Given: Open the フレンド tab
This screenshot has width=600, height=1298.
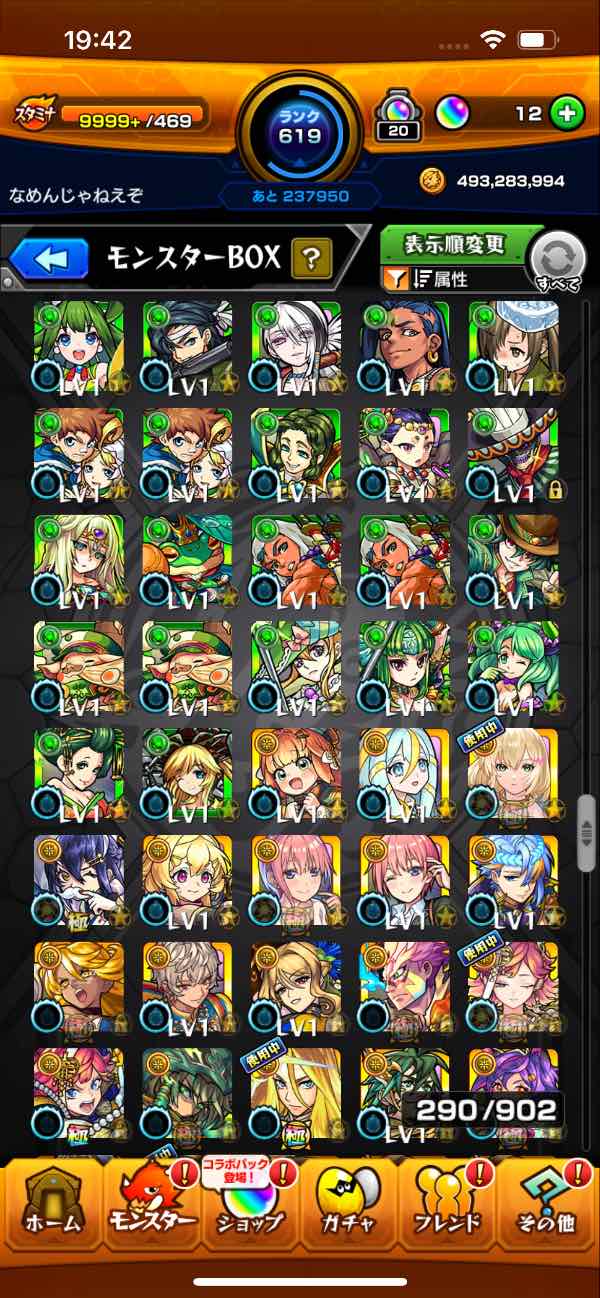Looking at the screenshot, I should 448,1205.
